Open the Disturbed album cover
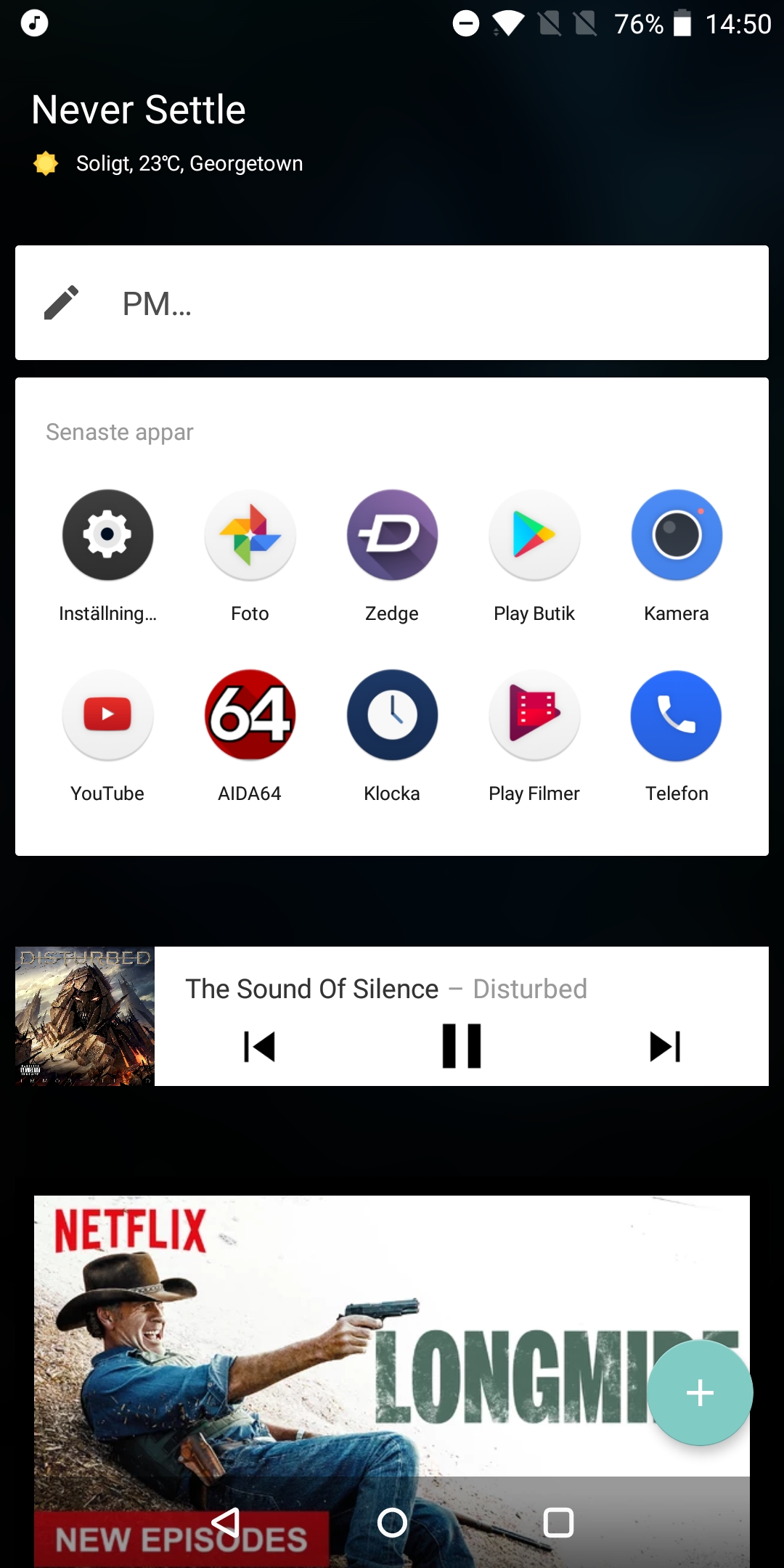Screen dimensions: 784x1568 point(85,1016)
